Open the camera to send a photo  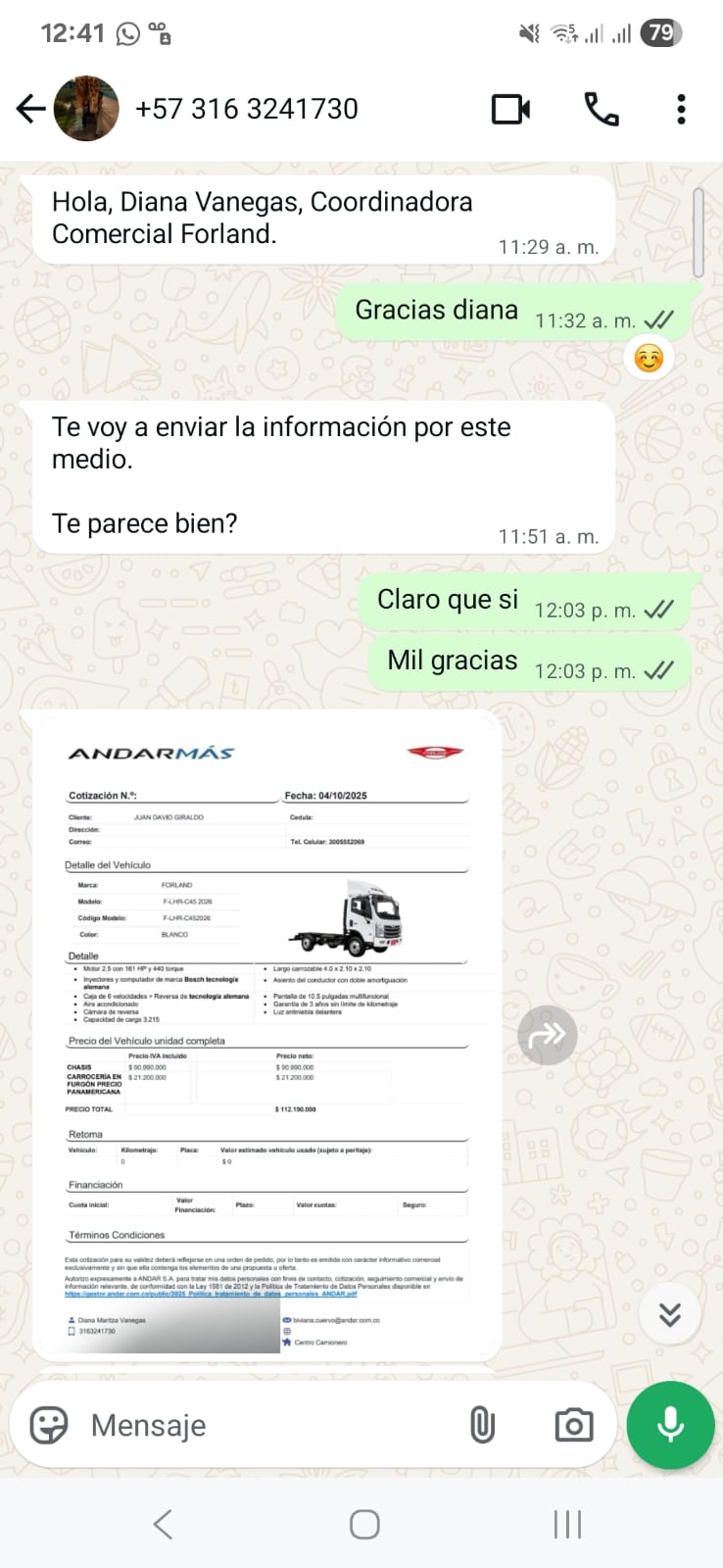[x=573, y=1425]
